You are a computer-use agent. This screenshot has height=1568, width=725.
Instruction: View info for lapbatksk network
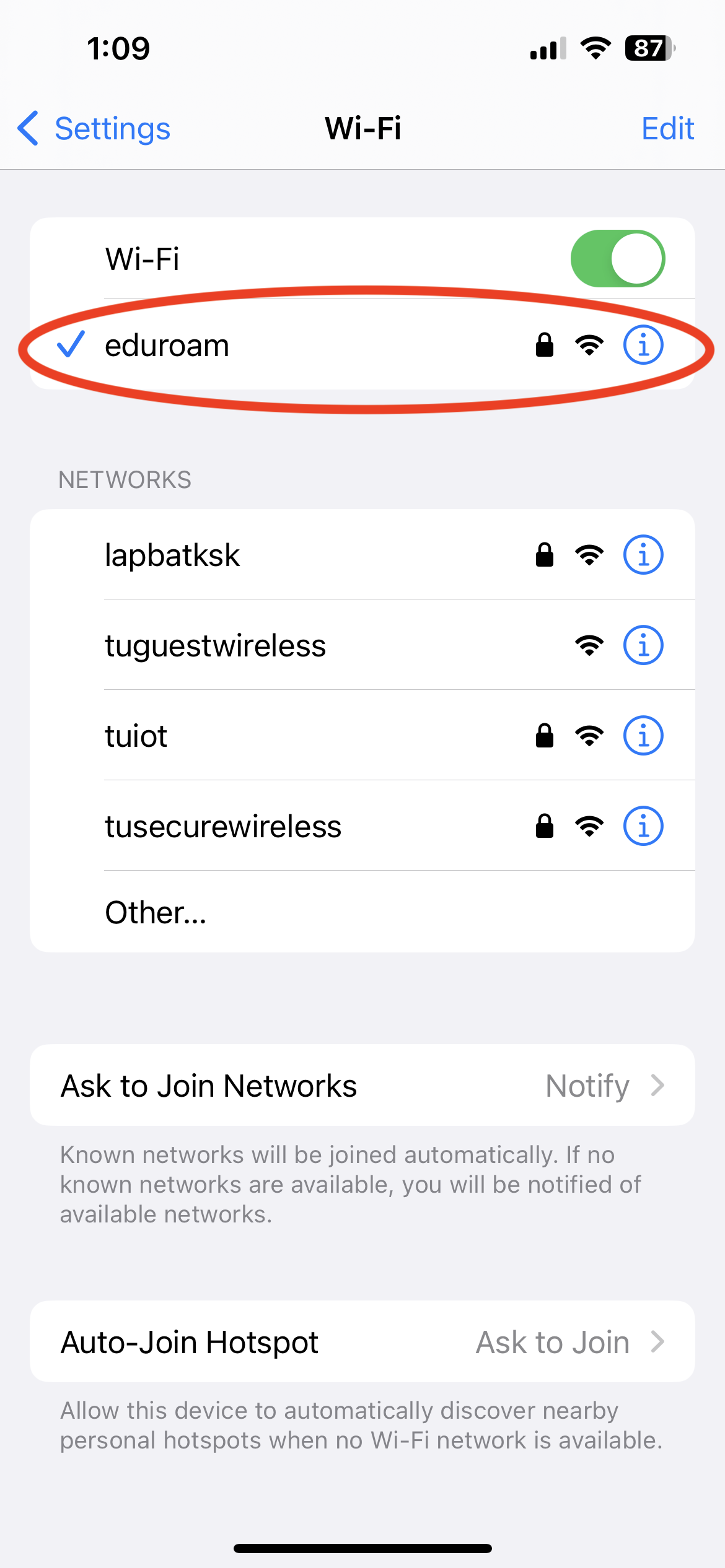[x=643, y=555]
